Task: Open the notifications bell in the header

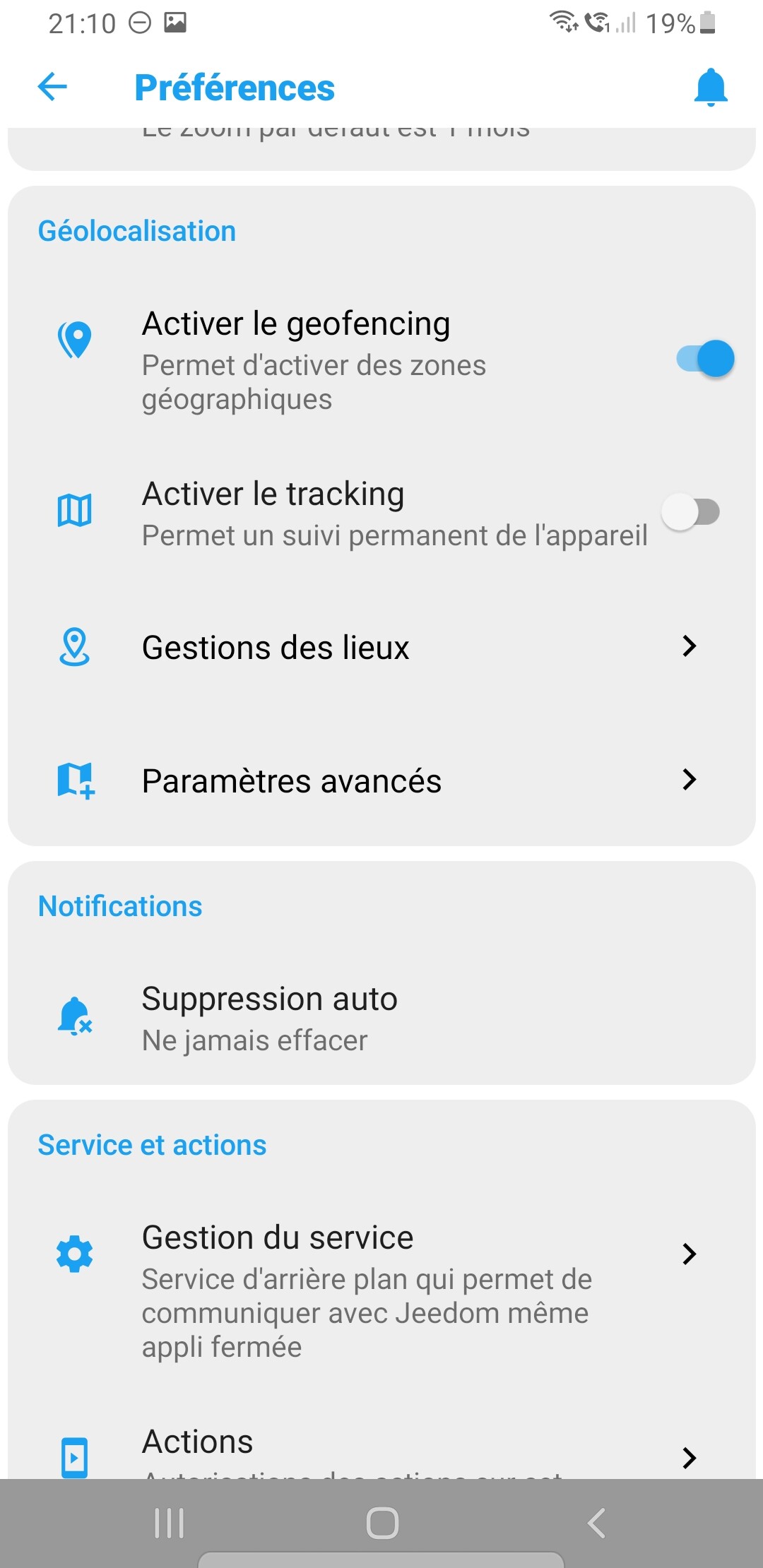Action: point(711,87)
